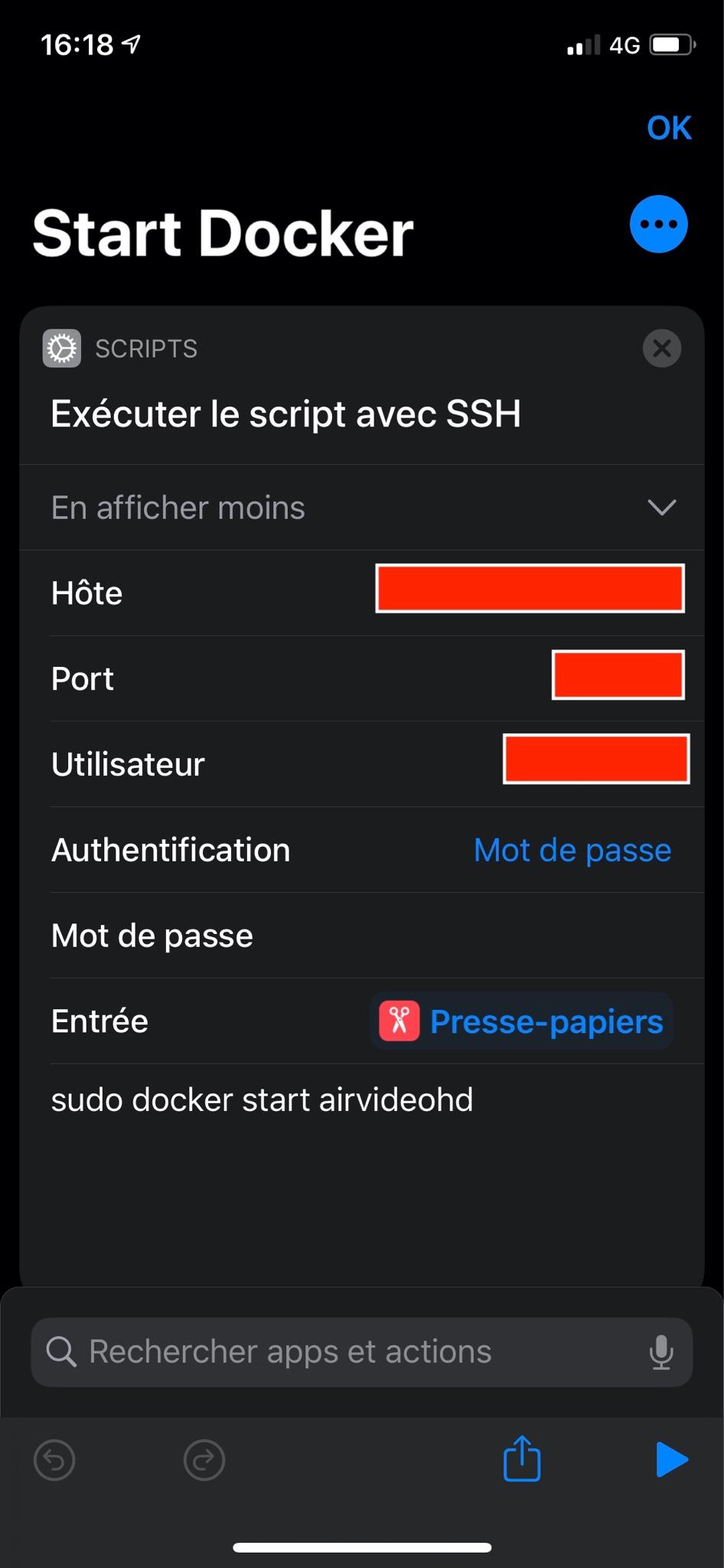Open the shortcut options ellipsis menu
Screen dimensions: 724x1568
point(658,224)
